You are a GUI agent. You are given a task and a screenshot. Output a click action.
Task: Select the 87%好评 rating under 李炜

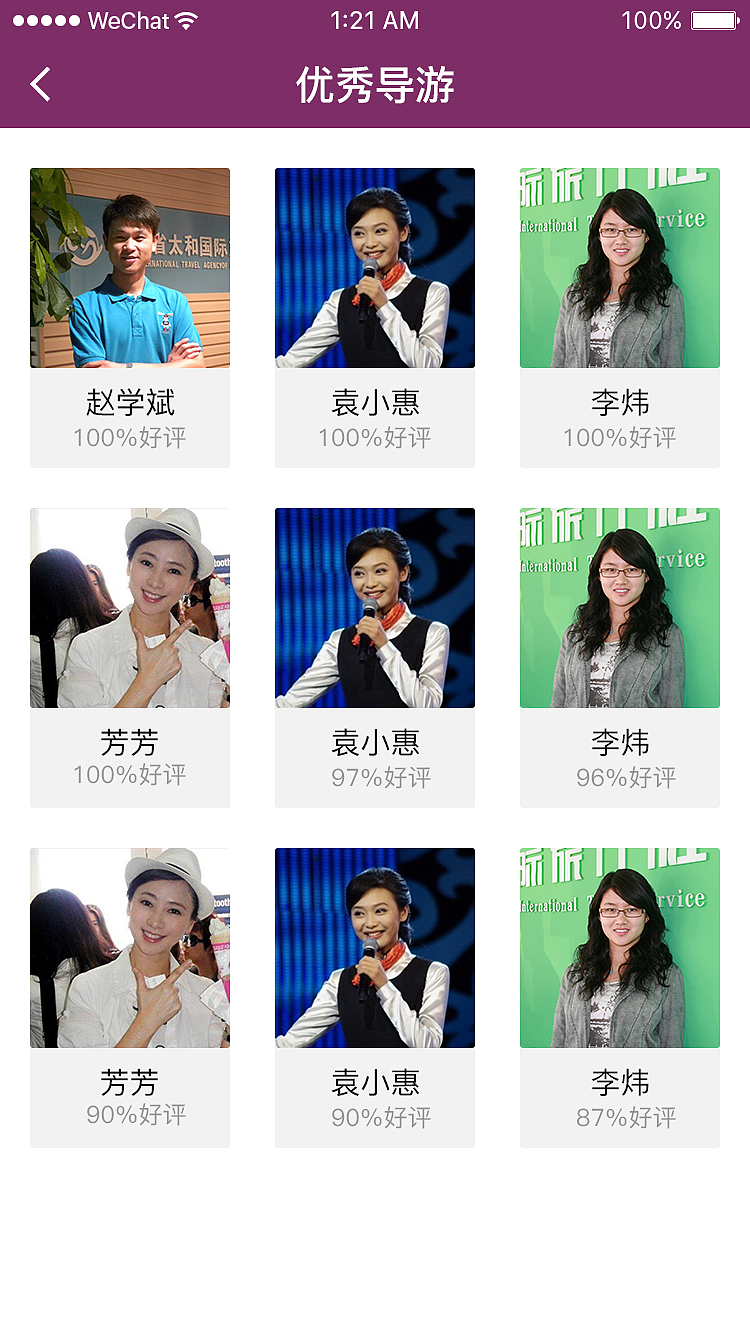click(x=620, y=1118)
